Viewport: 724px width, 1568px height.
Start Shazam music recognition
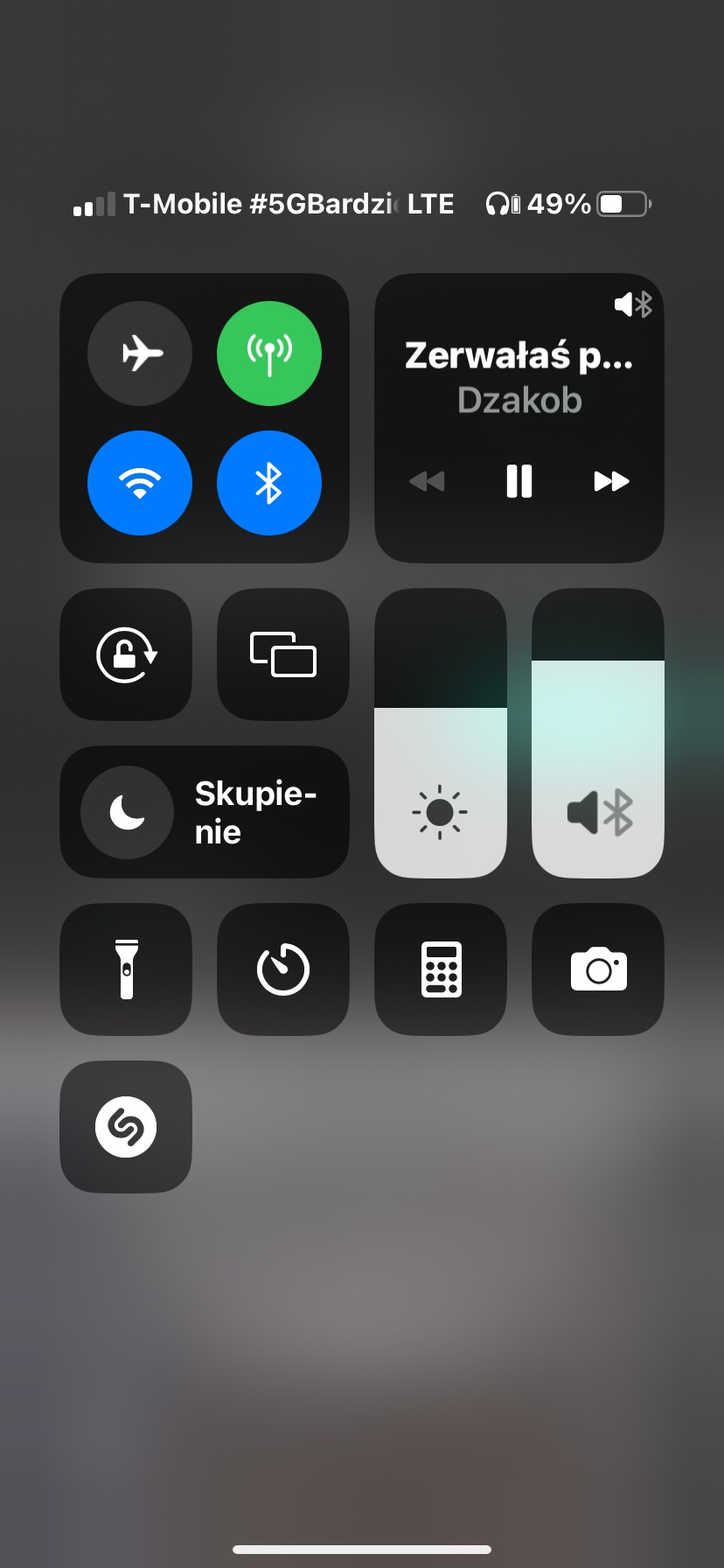click(x=126, y=1127)
